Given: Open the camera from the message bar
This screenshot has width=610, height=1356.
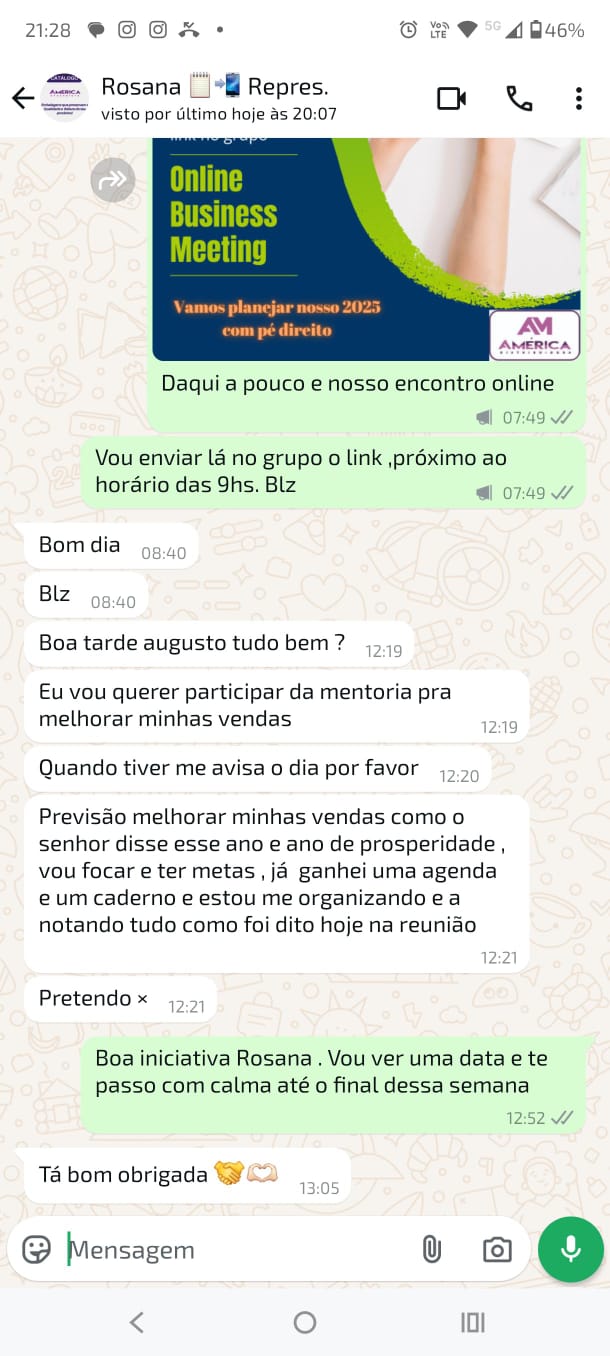Looking at the screenshot, I should pyautogui.click(x=496, y=1249).
